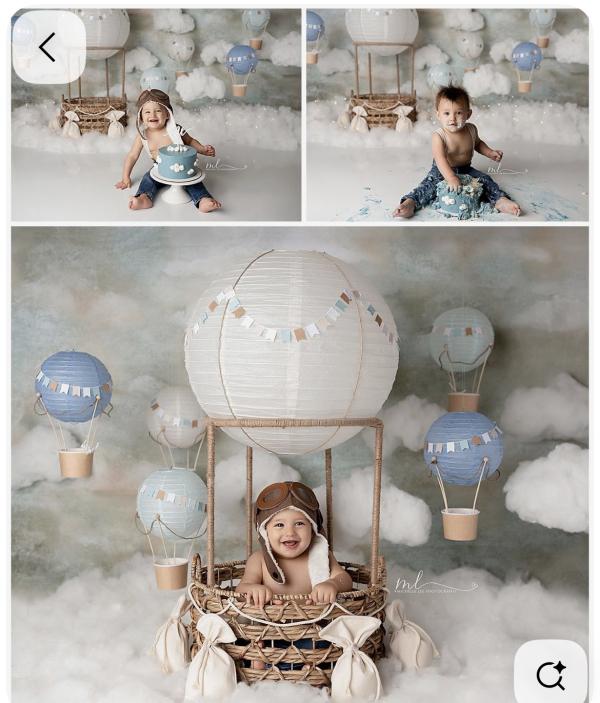Viewport: 600px width, 703px height.
Task: Open visual search for this image
Action: (x=550, y=675)
